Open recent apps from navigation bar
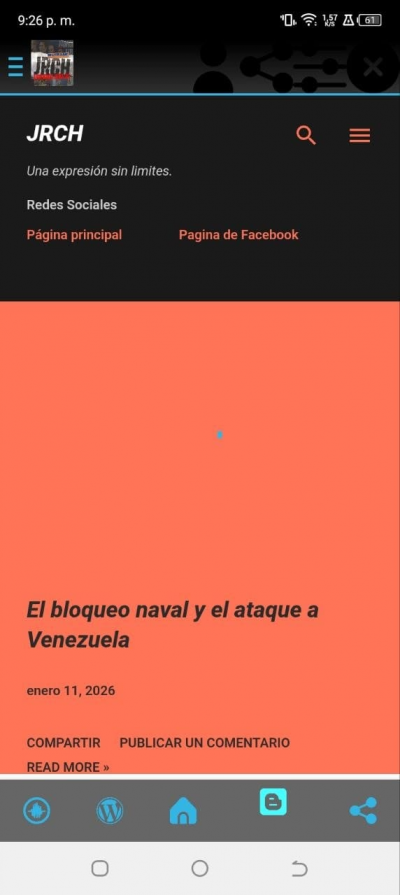This screenshot has height=895, width=400. click(100, 869)
